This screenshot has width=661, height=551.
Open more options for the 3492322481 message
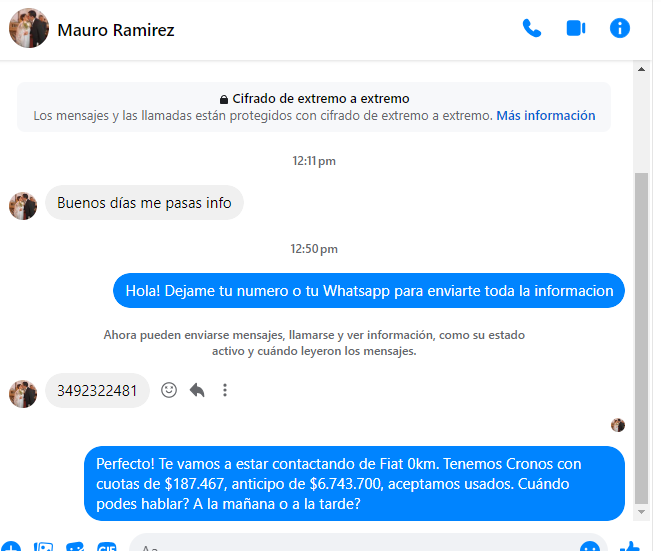[225, 390]
